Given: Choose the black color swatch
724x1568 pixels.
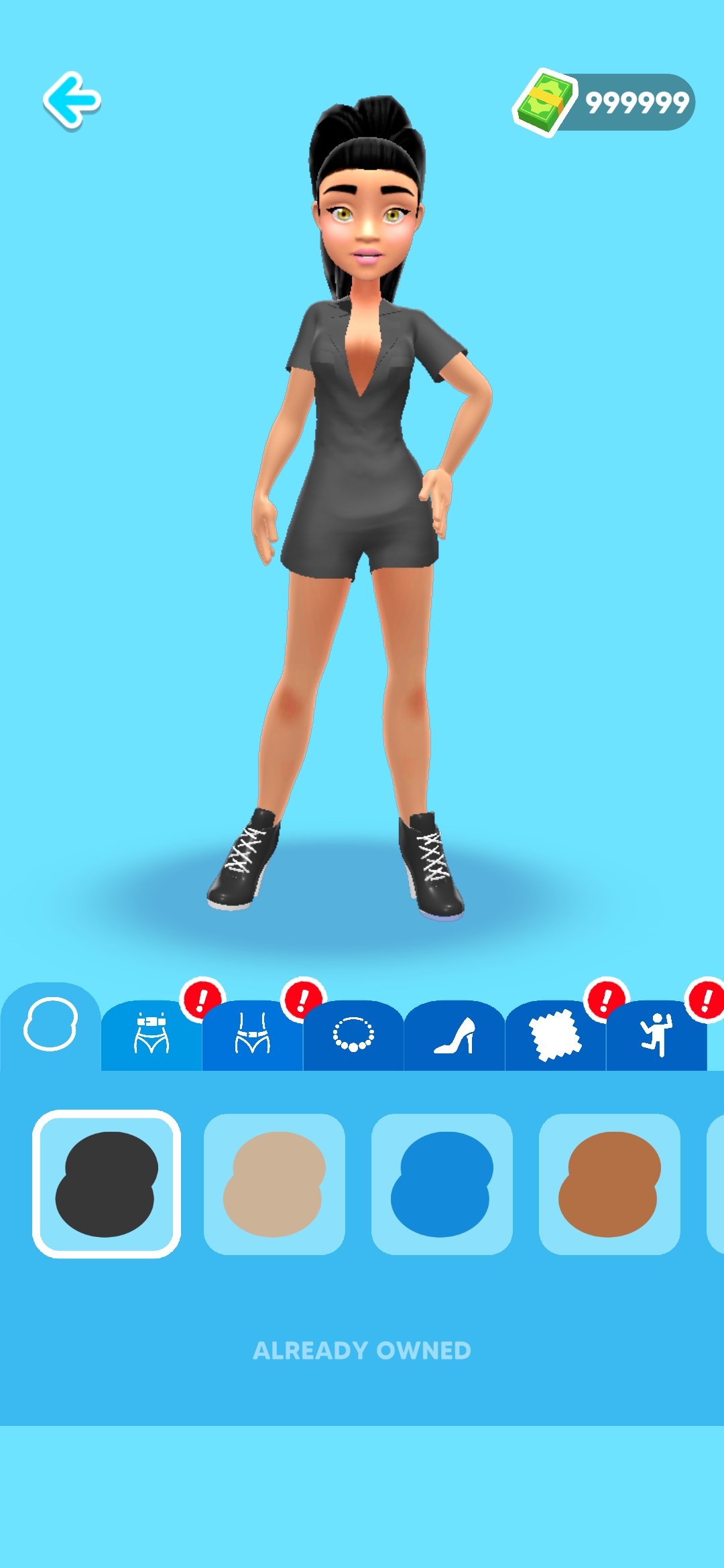Looking at the screenshot, I should [x=107, y=1184].
